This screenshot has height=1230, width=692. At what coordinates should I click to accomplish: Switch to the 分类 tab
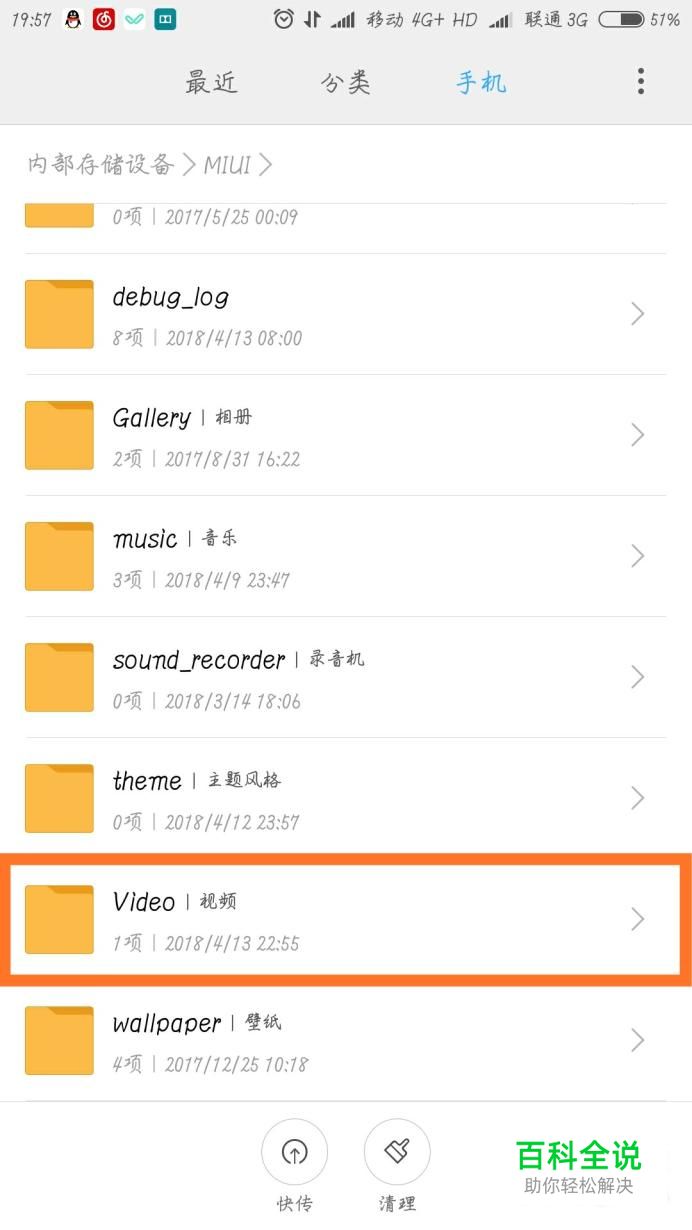345,83
